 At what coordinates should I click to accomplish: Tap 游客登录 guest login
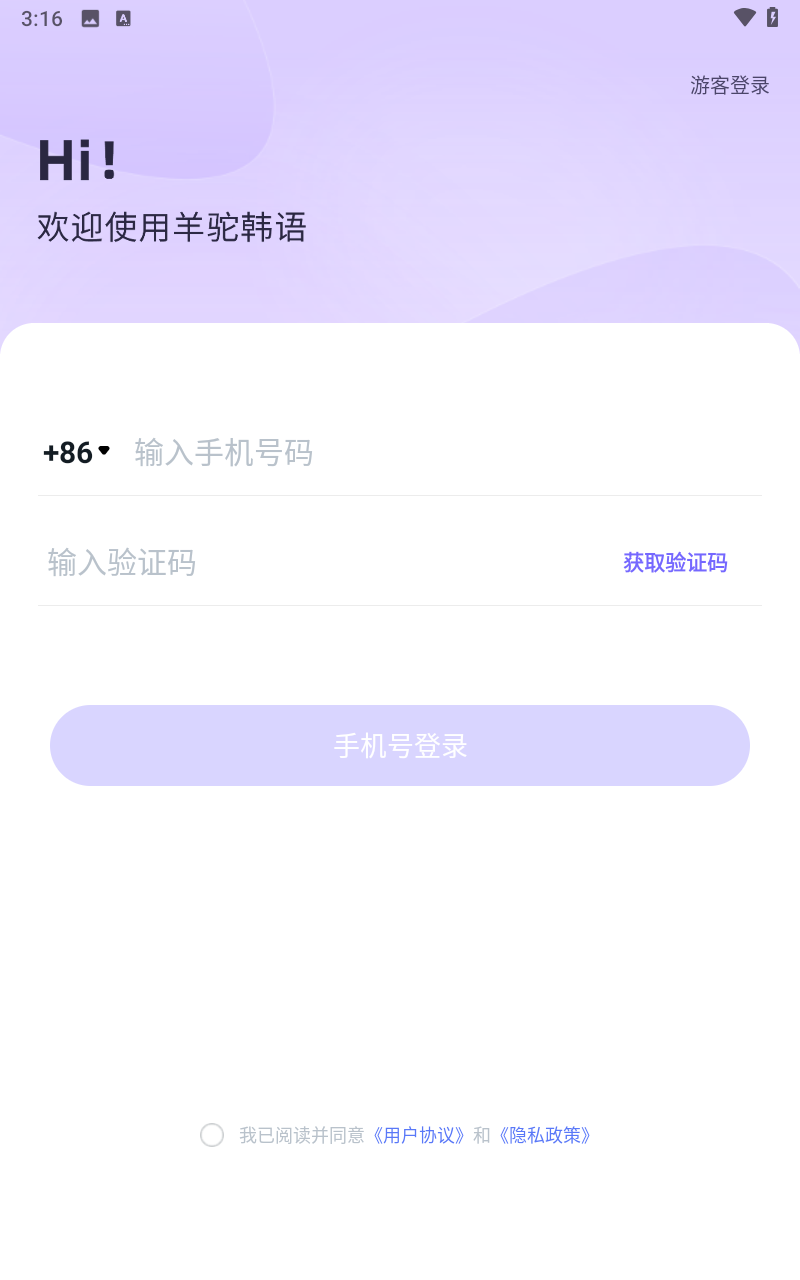point(729,86)
